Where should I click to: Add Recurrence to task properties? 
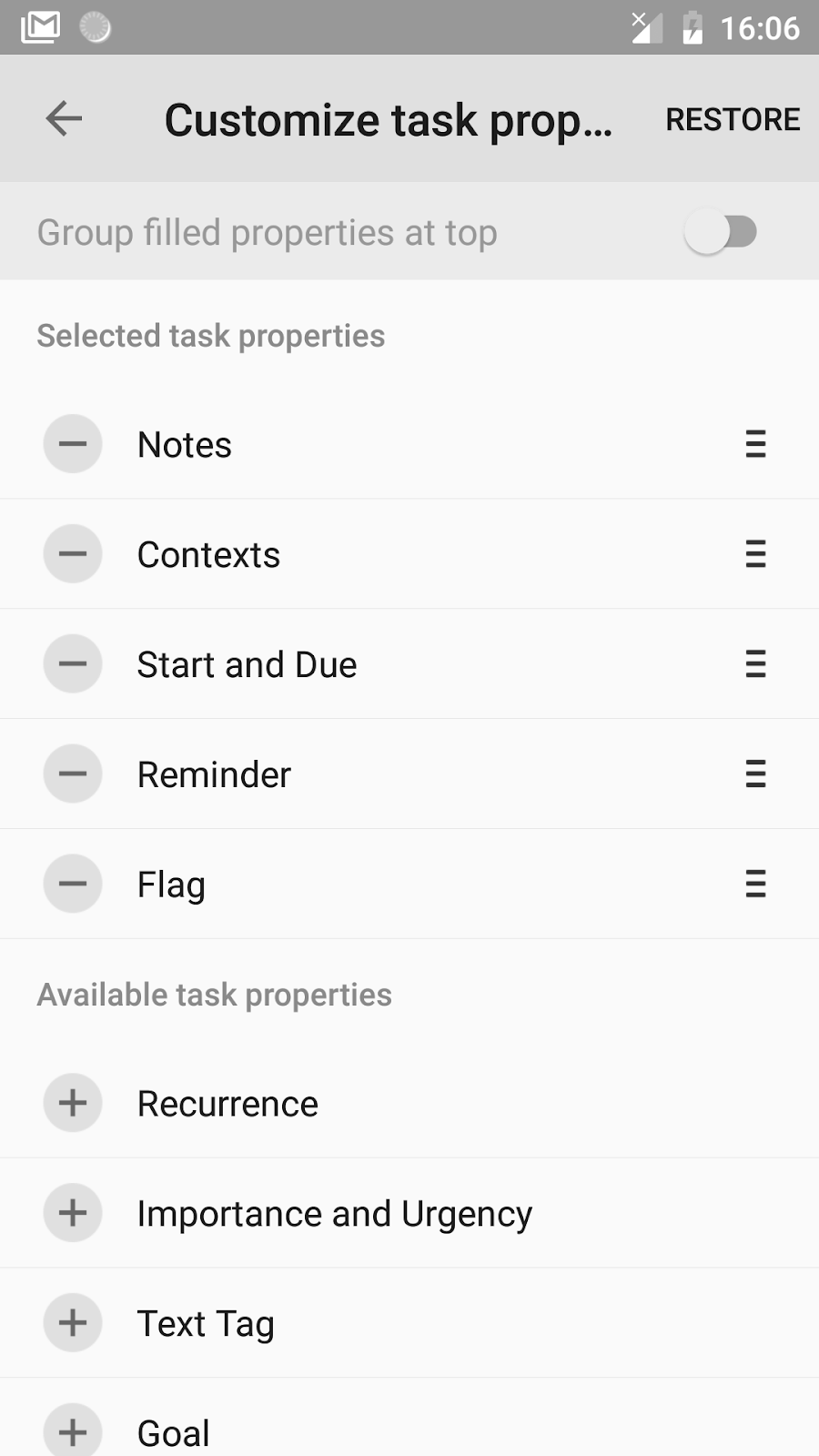pyautogui.click(x=73, y=1103)
